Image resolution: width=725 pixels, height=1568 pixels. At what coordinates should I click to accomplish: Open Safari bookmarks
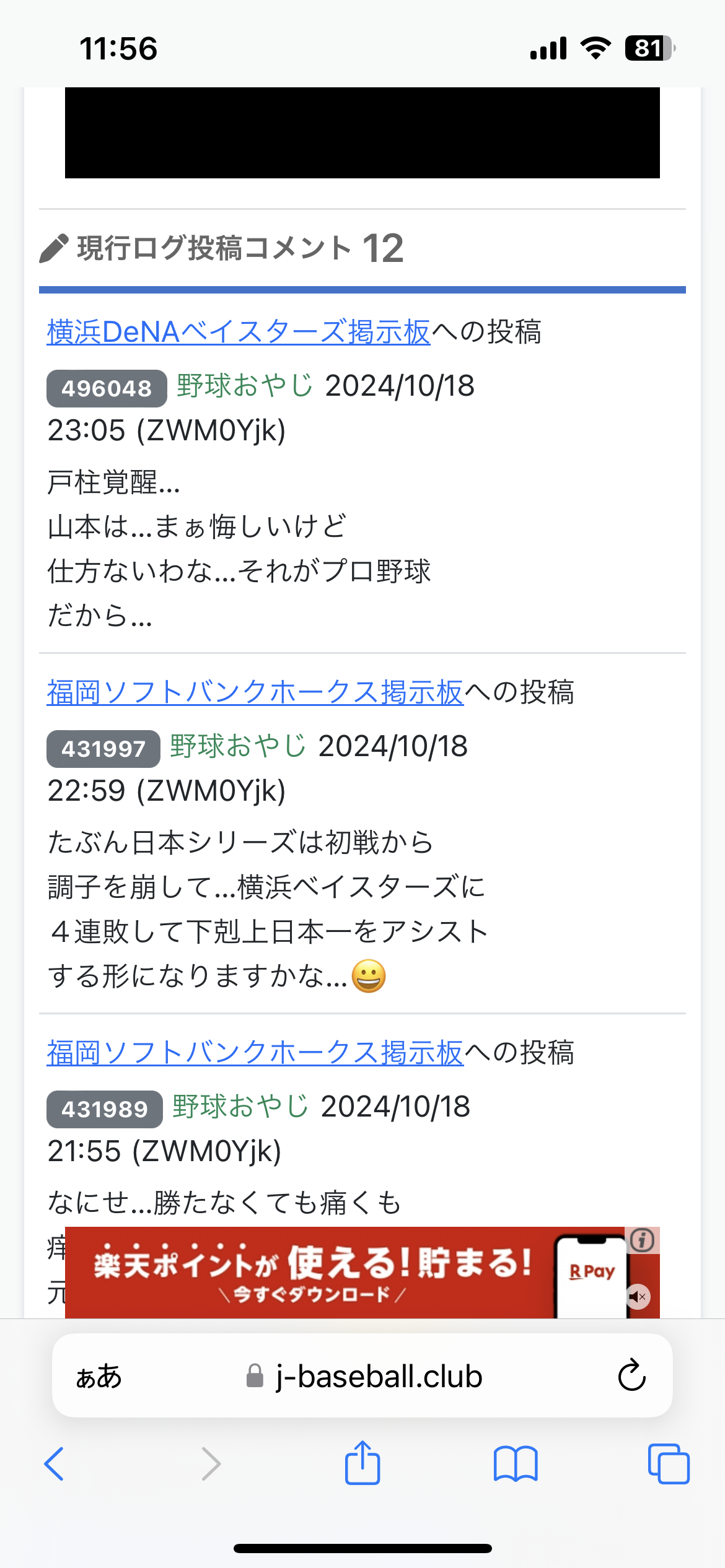click(x=516, y=1464)
